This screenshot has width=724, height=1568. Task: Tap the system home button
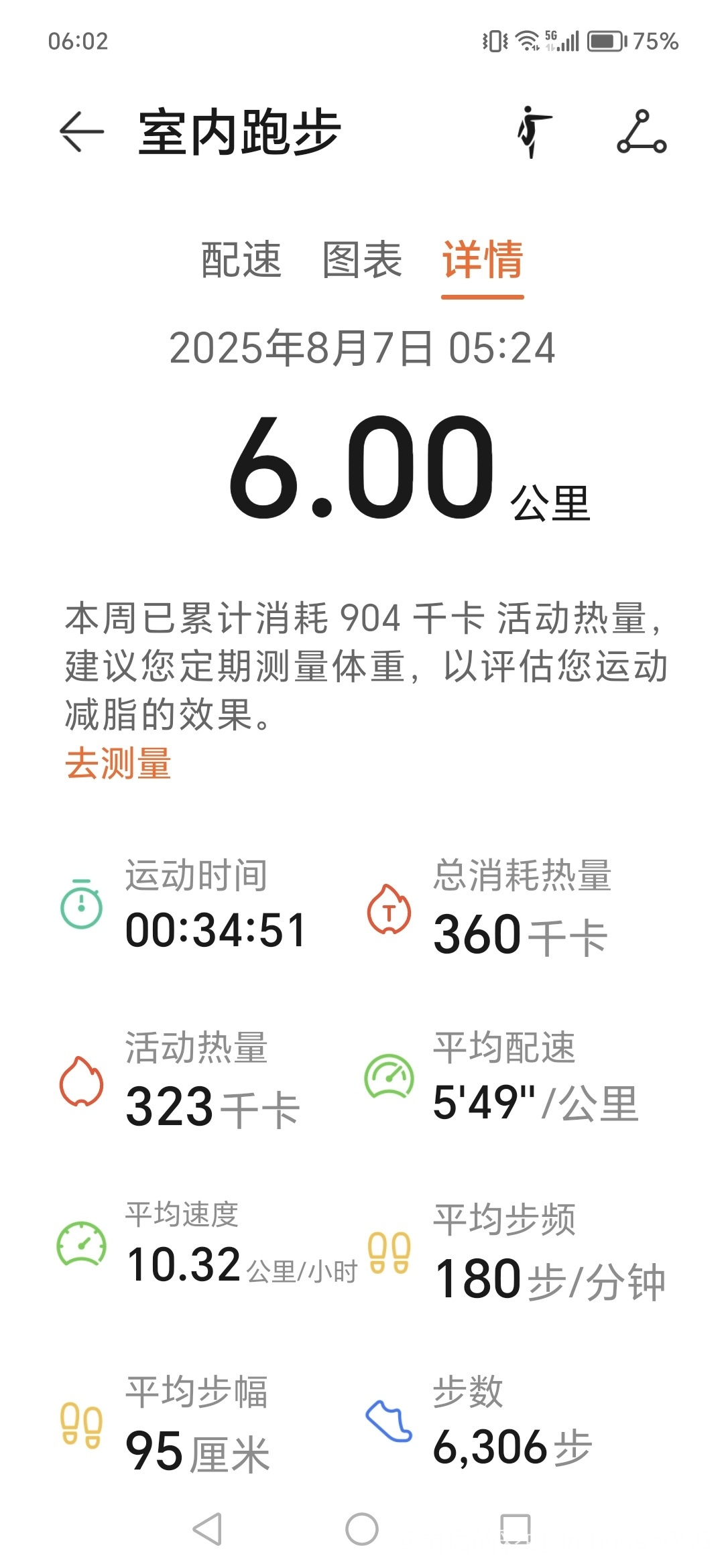(x=362, y=1529)
